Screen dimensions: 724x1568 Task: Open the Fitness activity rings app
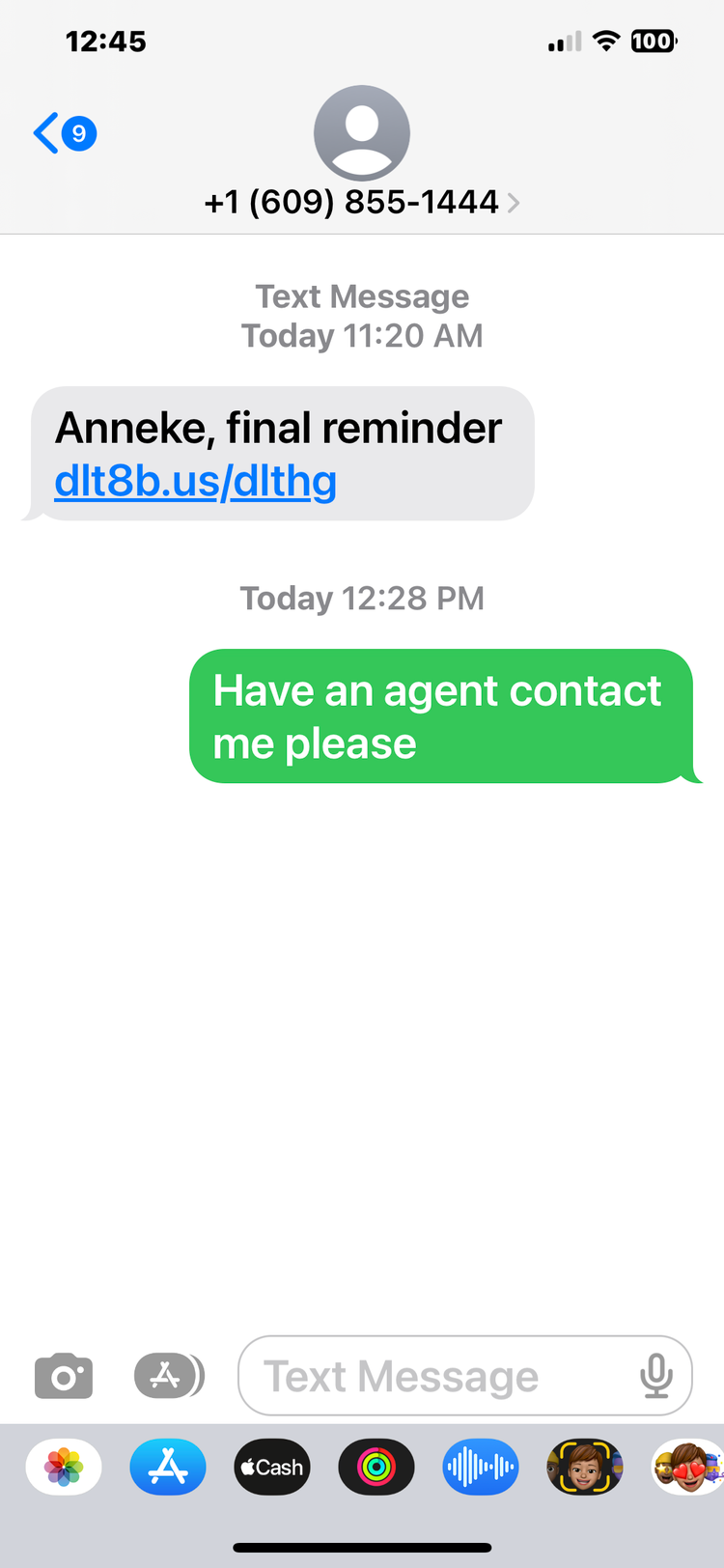(376, 1468)
